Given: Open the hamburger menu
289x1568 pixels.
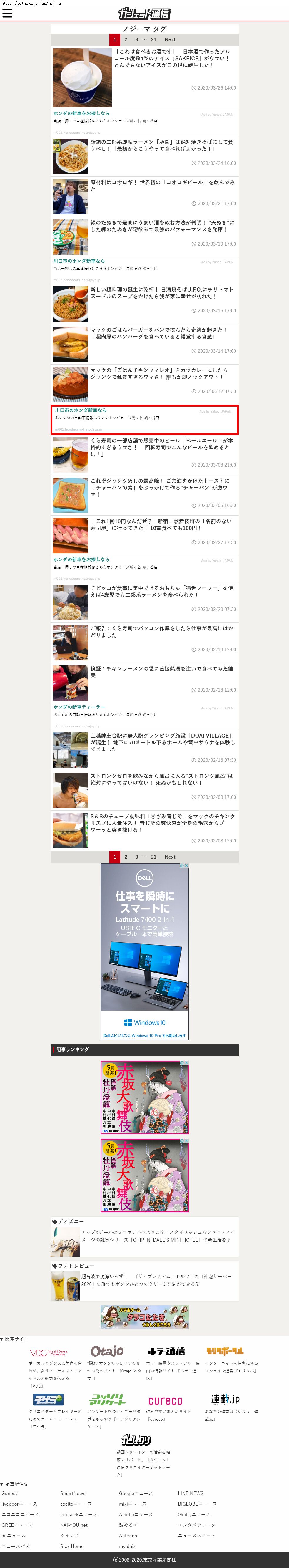Looking at the screenshot, I should 7,13.
